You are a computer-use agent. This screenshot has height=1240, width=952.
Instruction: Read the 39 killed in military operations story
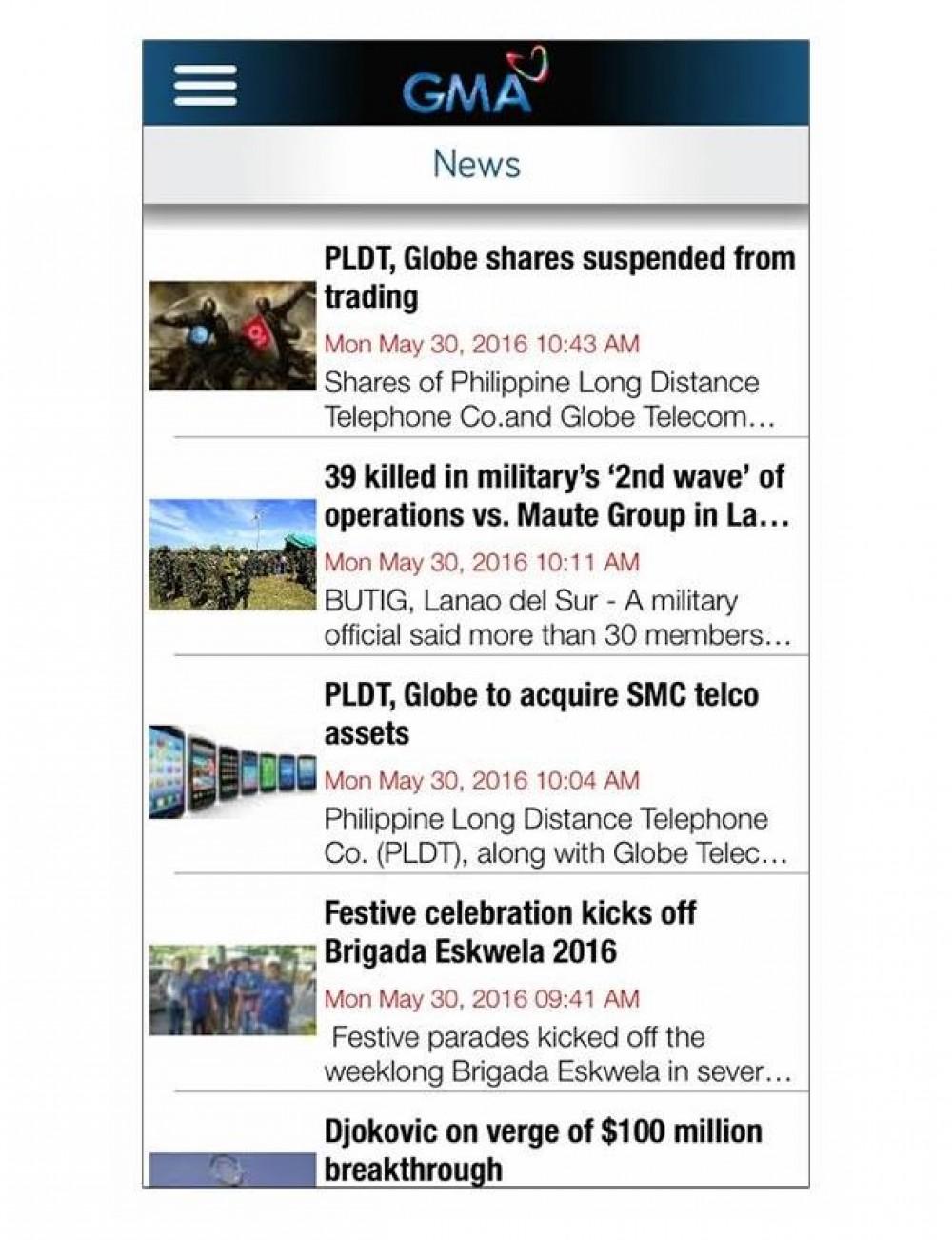pyautogui.click(x=556, y=495)
